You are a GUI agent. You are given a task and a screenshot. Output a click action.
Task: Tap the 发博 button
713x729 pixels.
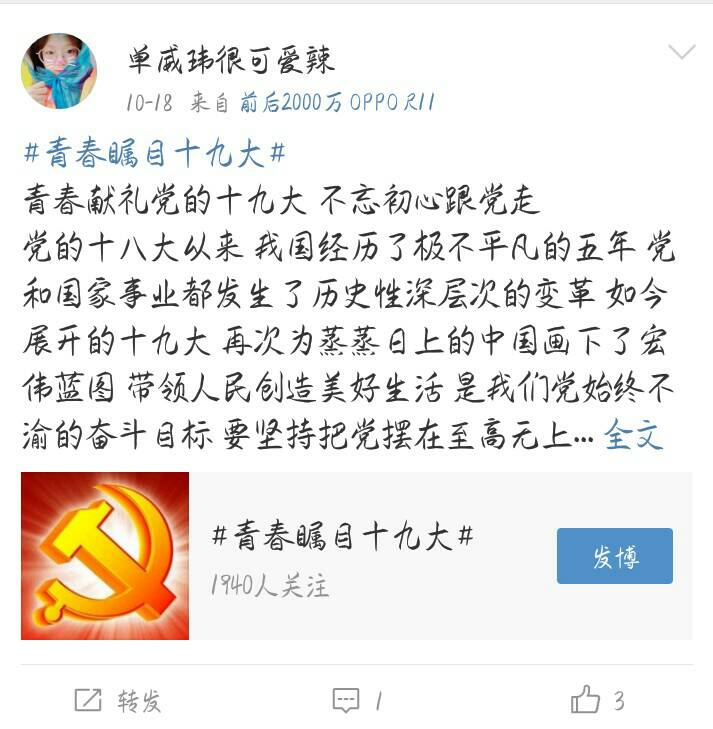[x=614, y=556]
